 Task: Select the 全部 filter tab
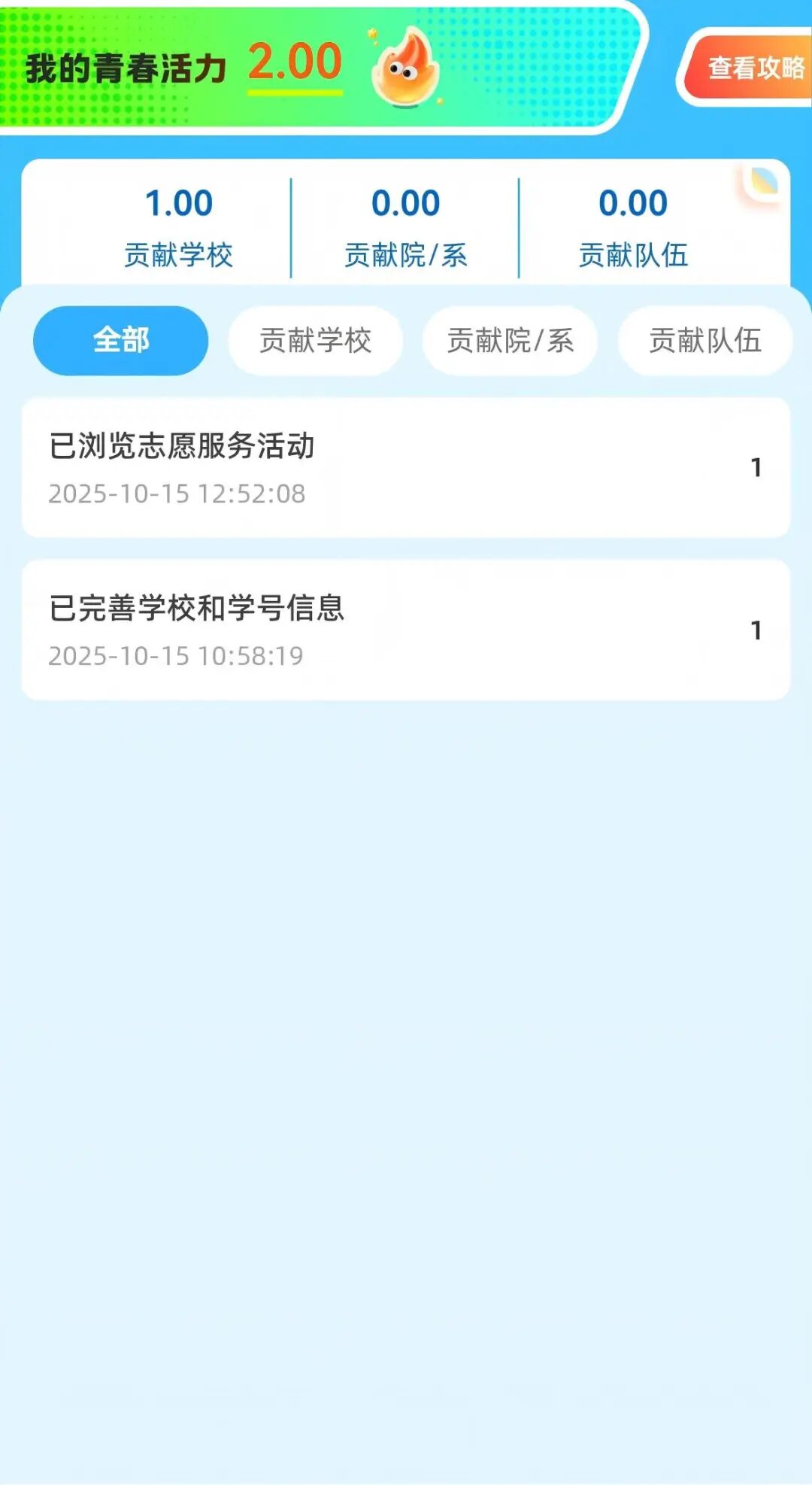(x=120, y=340)
